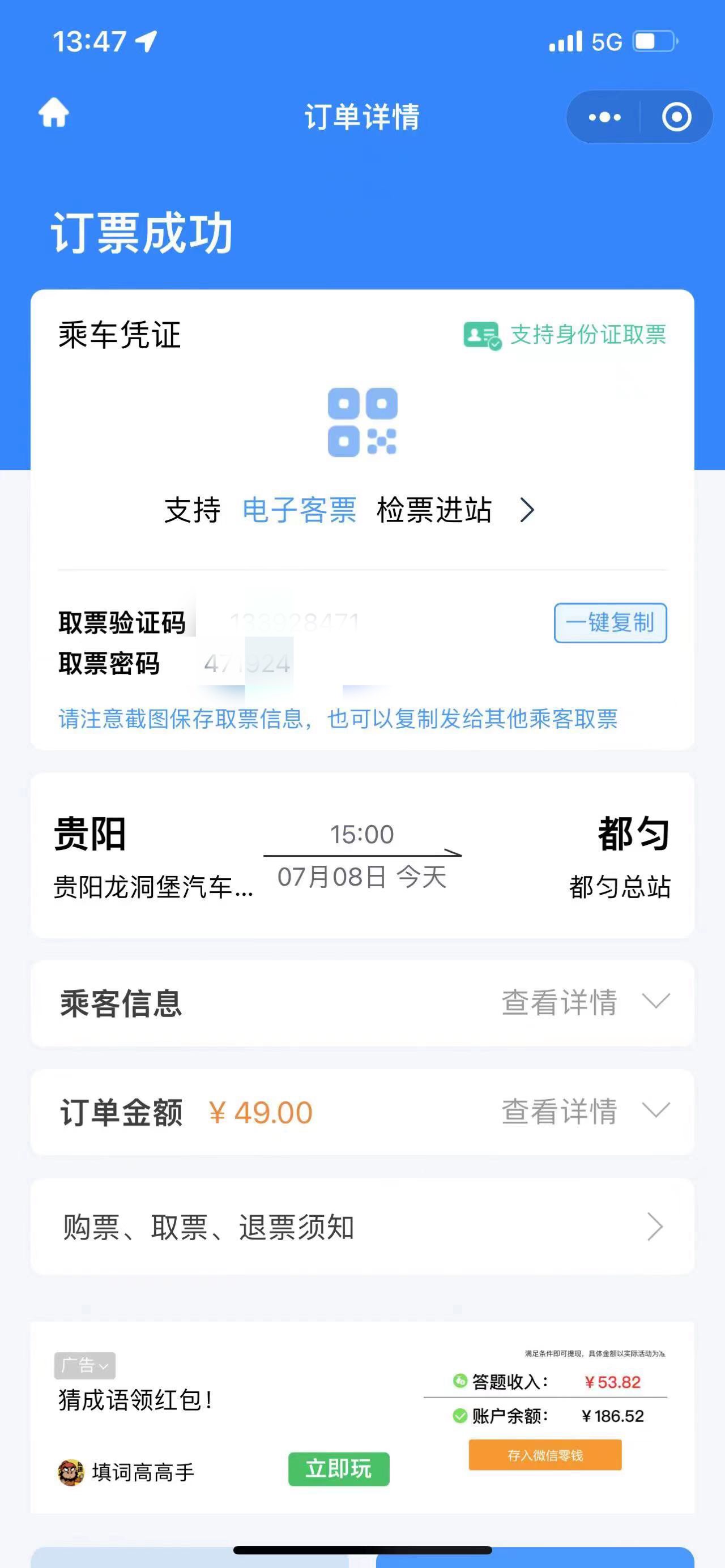Go to the mini program home
Viewport: 725px width, 1568px height.
click(54, 113)
